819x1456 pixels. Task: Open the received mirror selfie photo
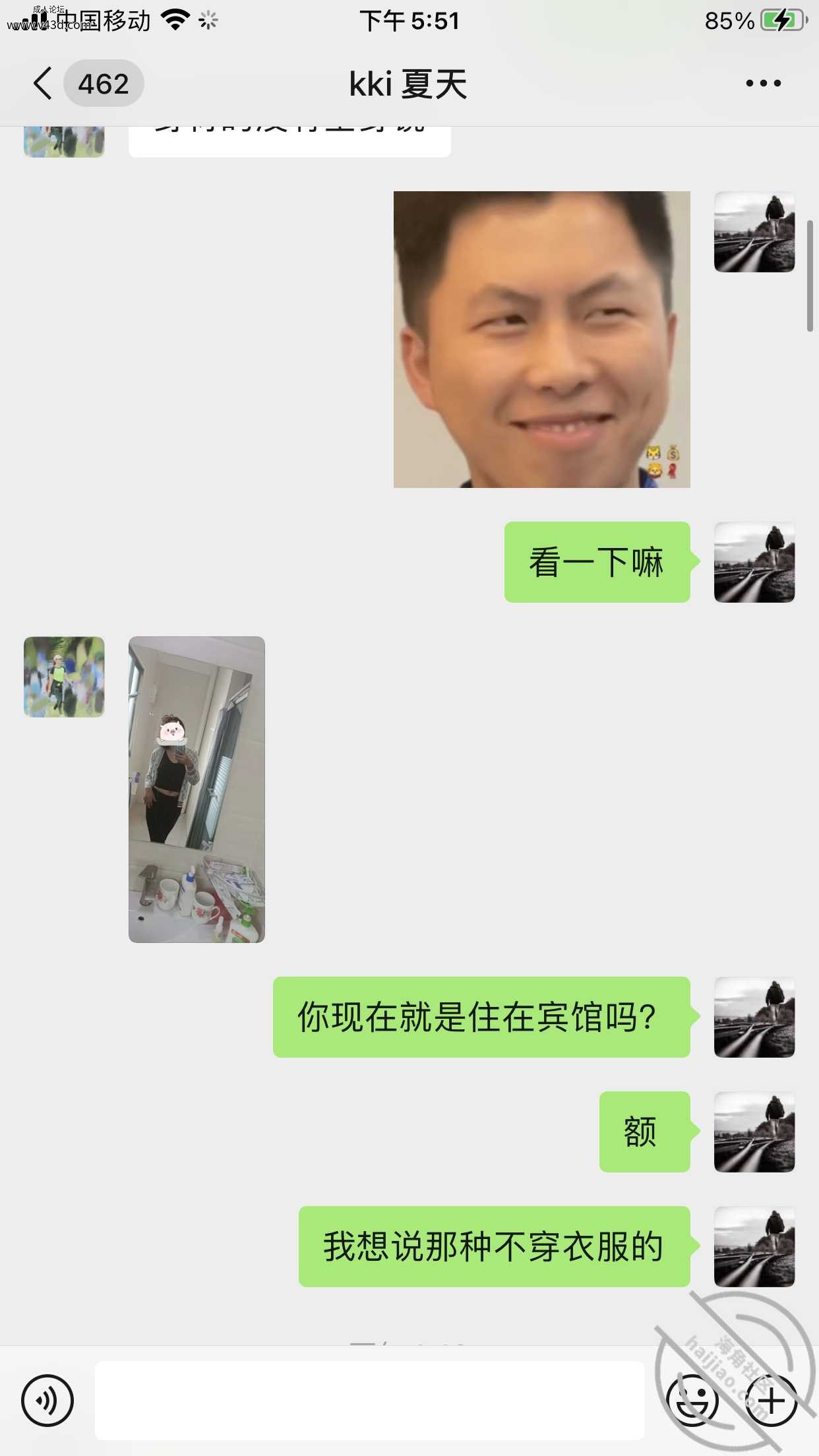tap(197, 789)
